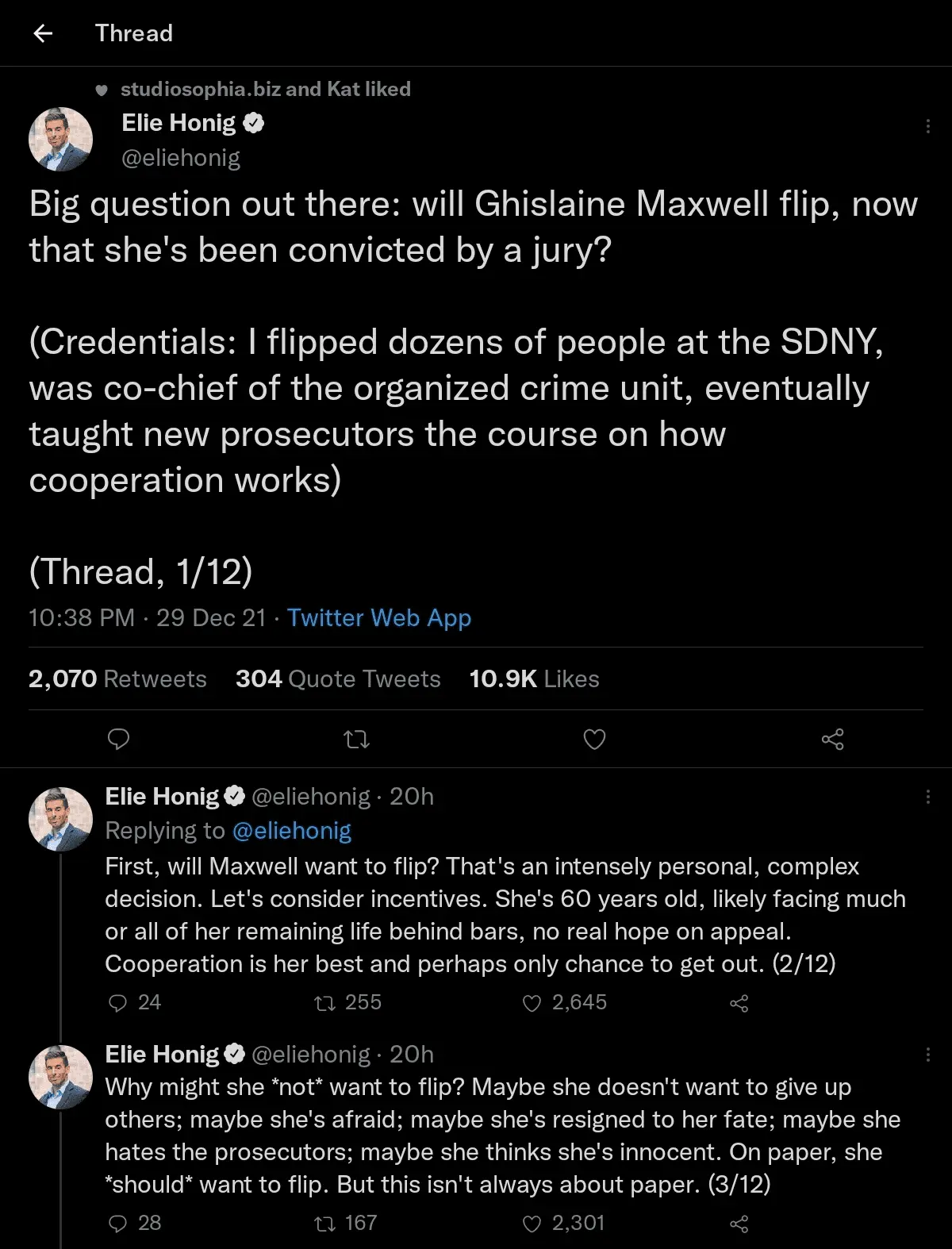Screen dimensions: 952x1249
Task: Open Elie Honig's profile picture on main tweet
Action: pyautogui.click(x=60, y=140)
